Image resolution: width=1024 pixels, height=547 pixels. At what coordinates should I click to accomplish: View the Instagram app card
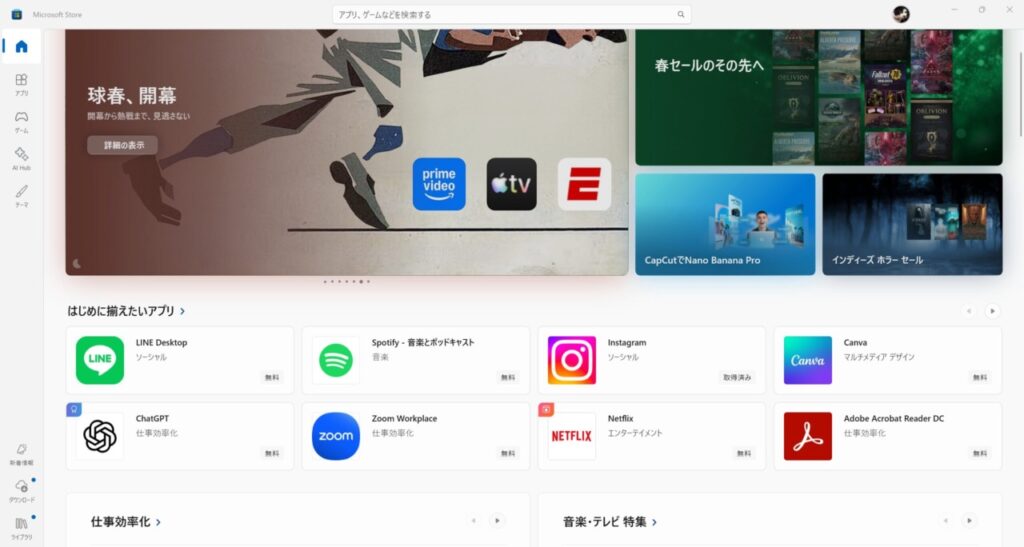click(x=651, y=360)
